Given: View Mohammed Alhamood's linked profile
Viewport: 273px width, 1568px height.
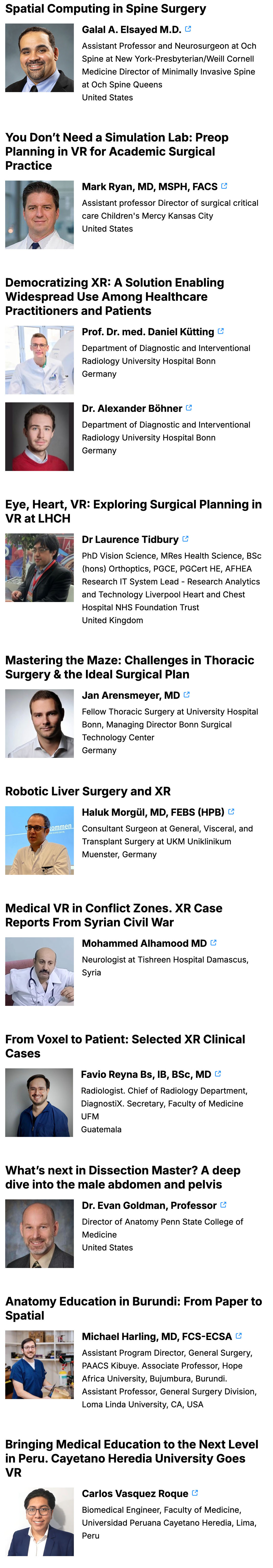Looking at the screenshot, I should click(213, 943).
